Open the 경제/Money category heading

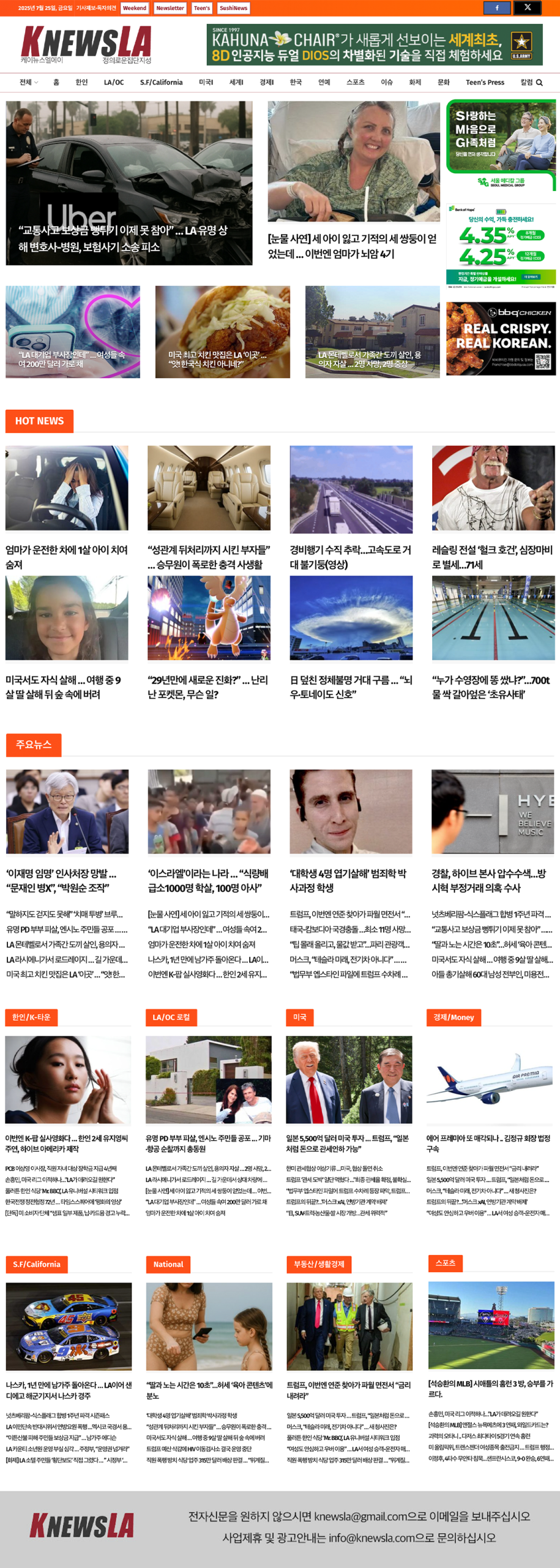(x=454, y=1017)
